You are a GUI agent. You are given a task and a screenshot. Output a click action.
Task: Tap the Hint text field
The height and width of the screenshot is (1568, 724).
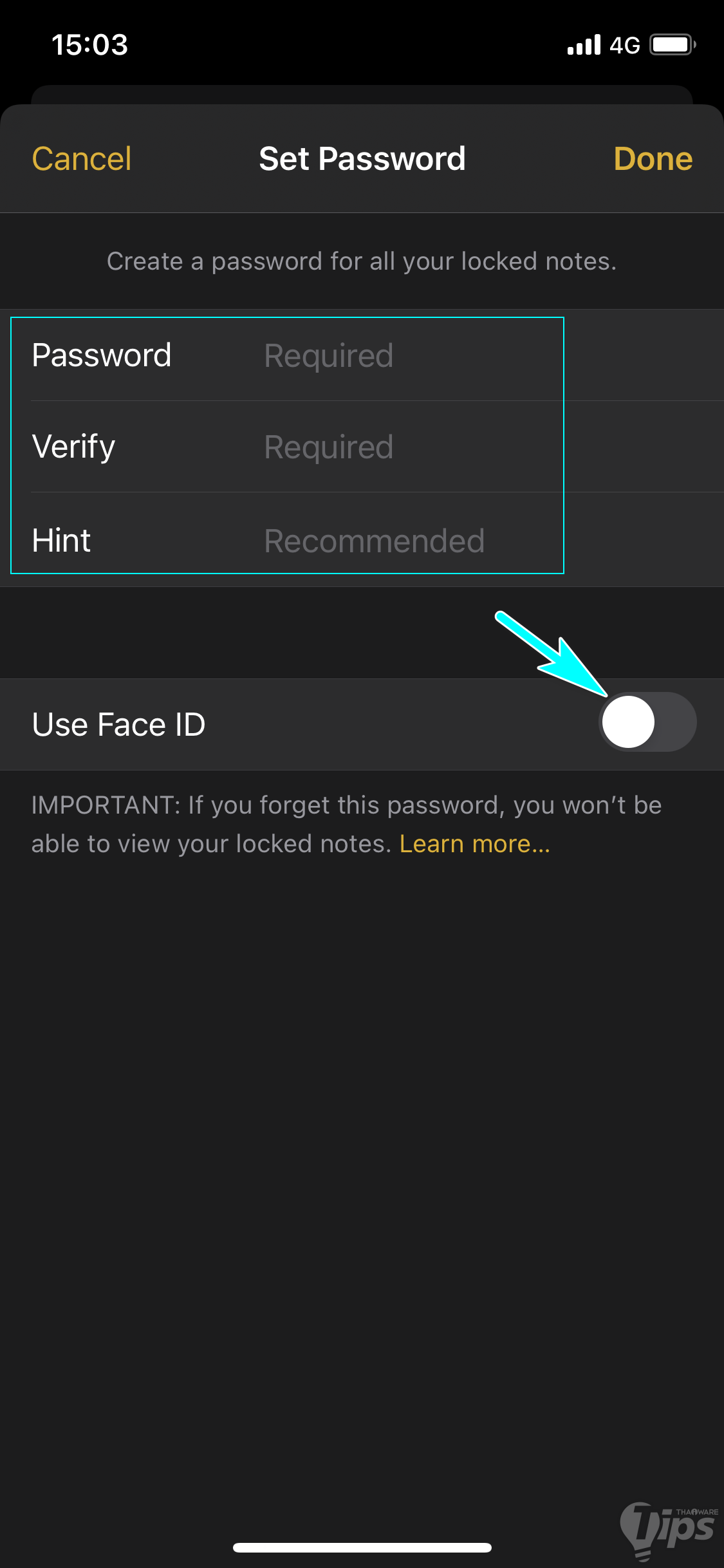pos(412,541)
